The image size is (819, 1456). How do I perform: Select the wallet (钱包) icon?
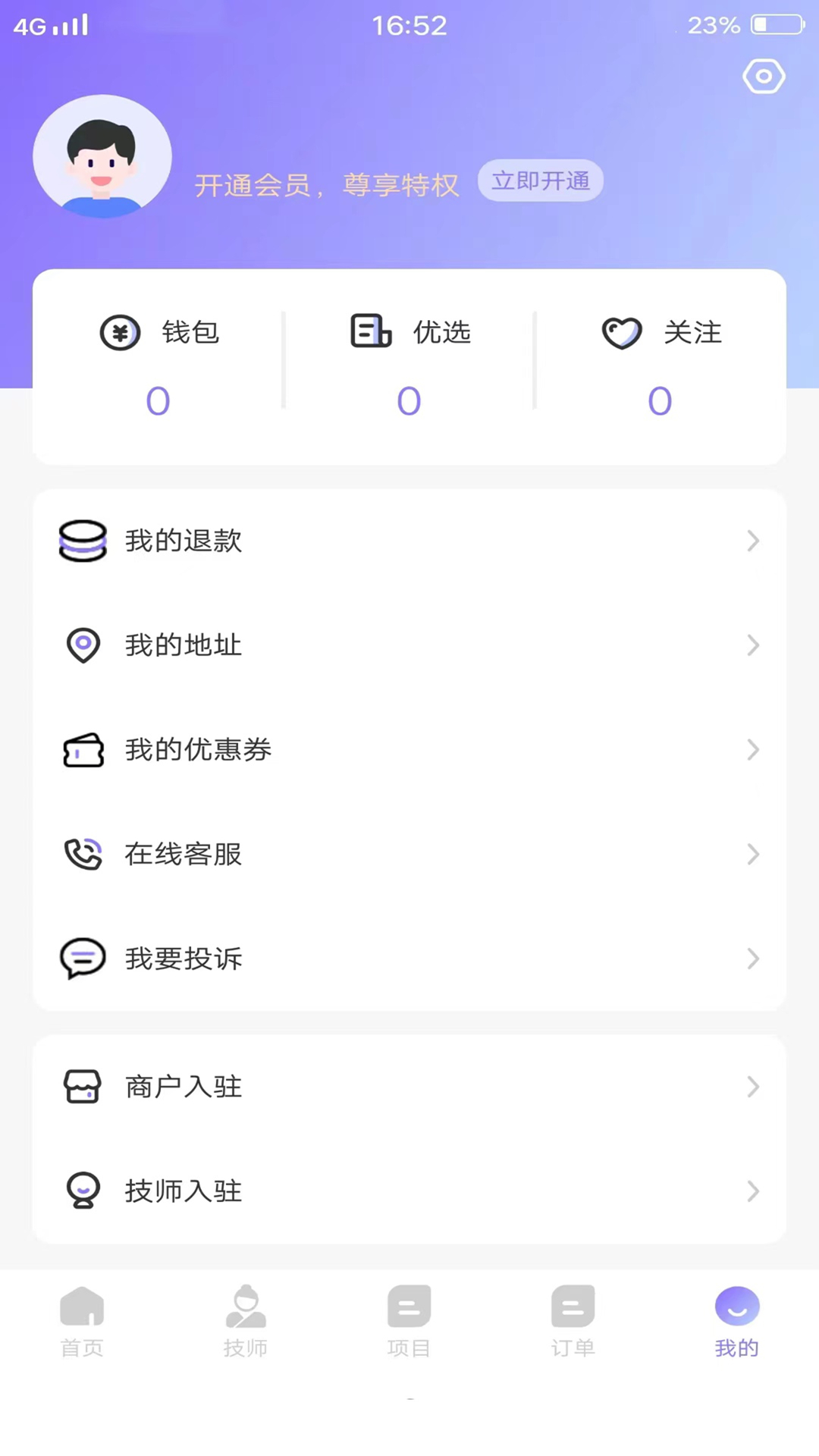pyautogui.click(x=119, y=332)
